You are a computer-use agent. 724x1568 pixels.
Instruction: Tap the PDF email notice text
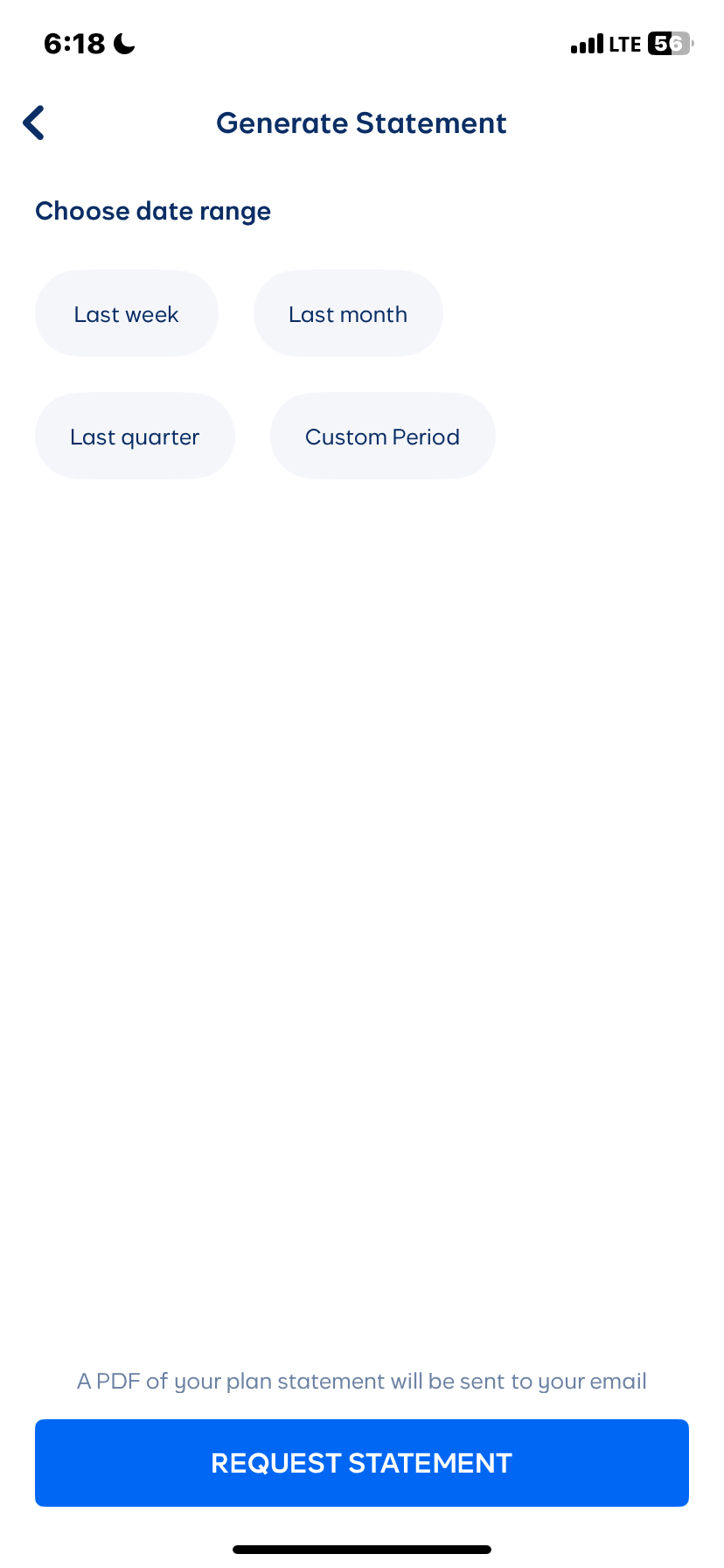361,1381
